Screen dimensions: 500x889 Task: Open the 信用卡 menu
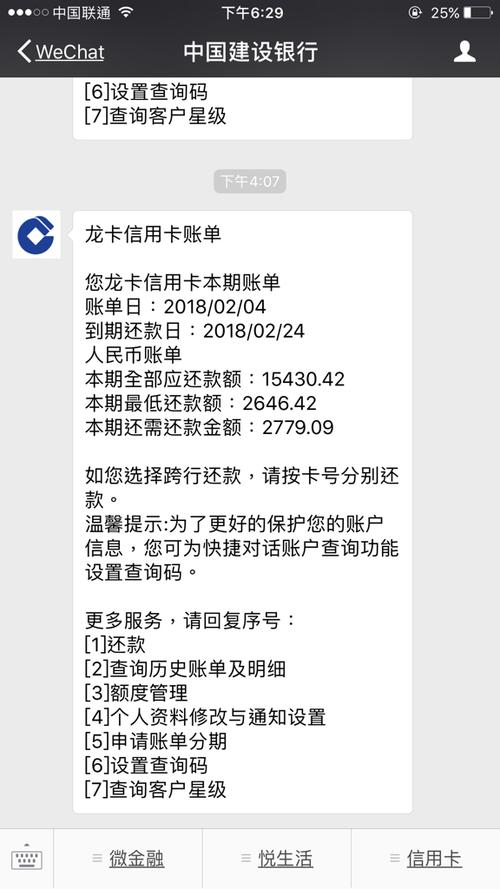click(x=426, y=858)
